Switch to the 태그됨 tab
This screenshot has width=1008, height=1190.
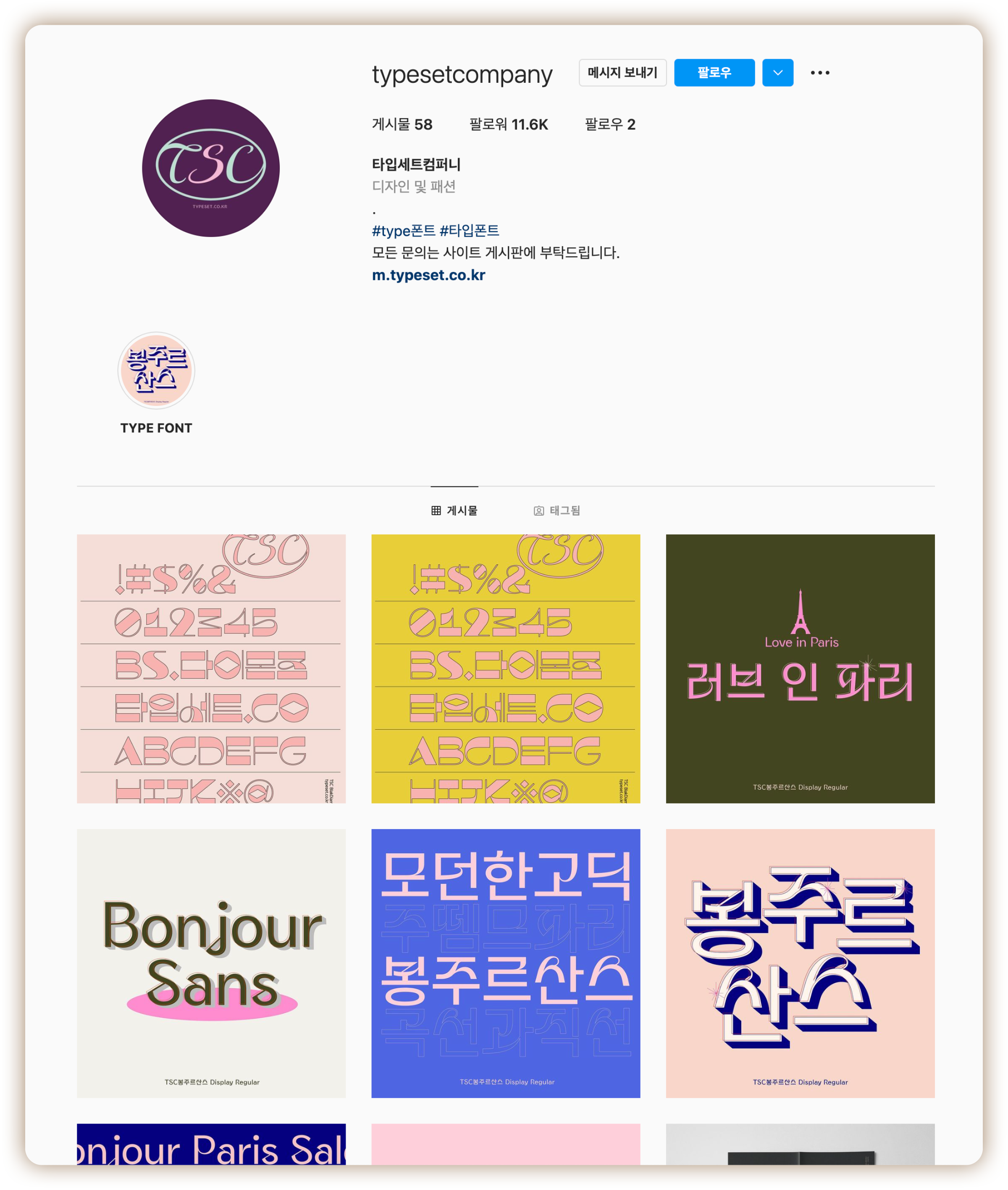click(556, 511)
